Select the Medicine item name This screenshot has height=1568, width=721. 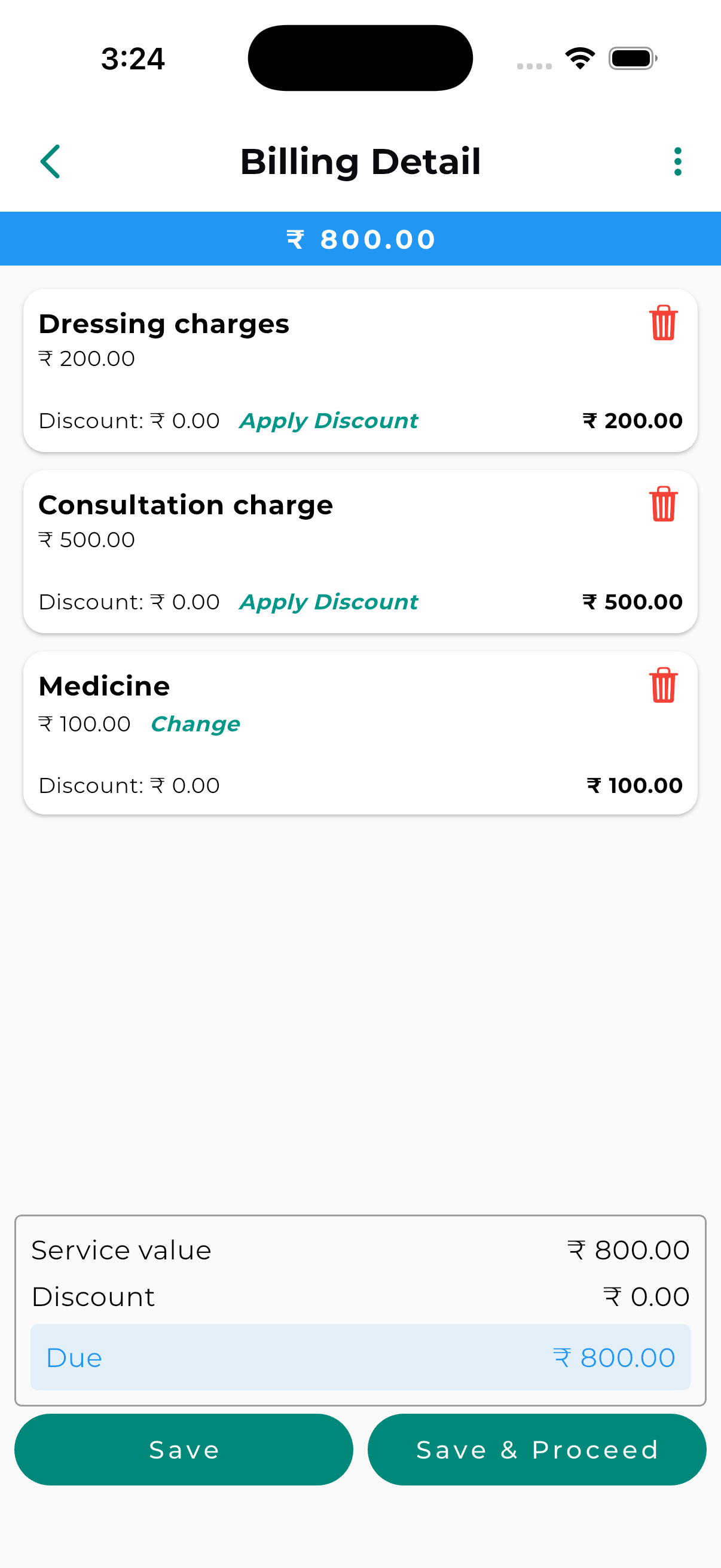click(103, 685)
